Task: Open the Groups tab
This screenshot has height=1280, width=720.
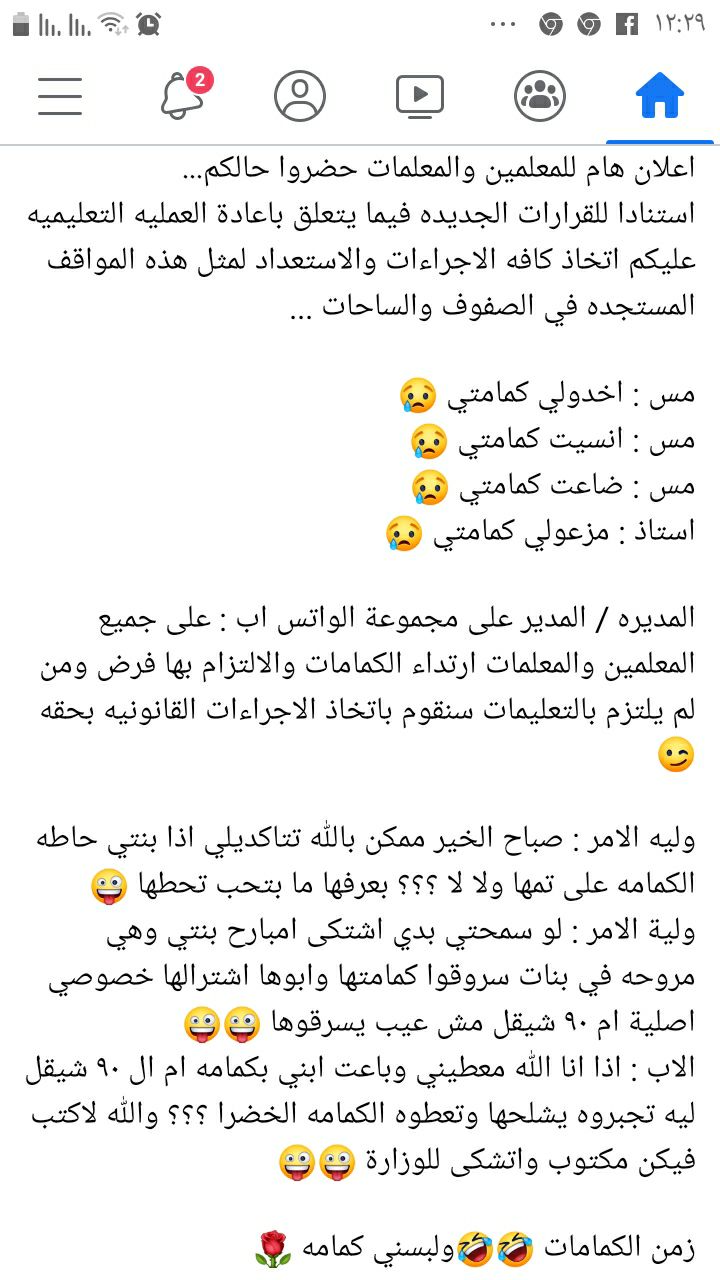Action: (540, 96)
